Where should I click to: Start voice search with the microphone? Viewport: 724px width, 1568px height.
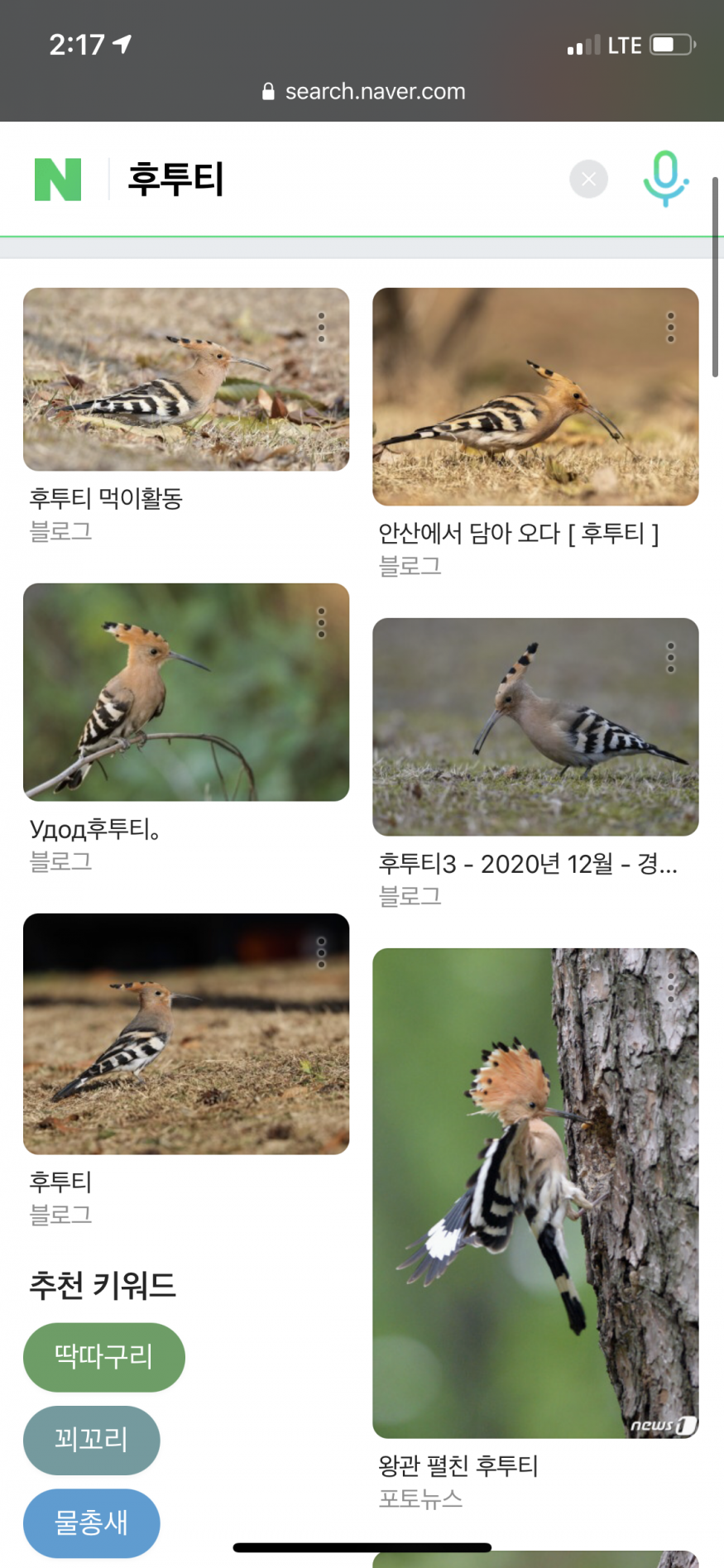point(665,178)
